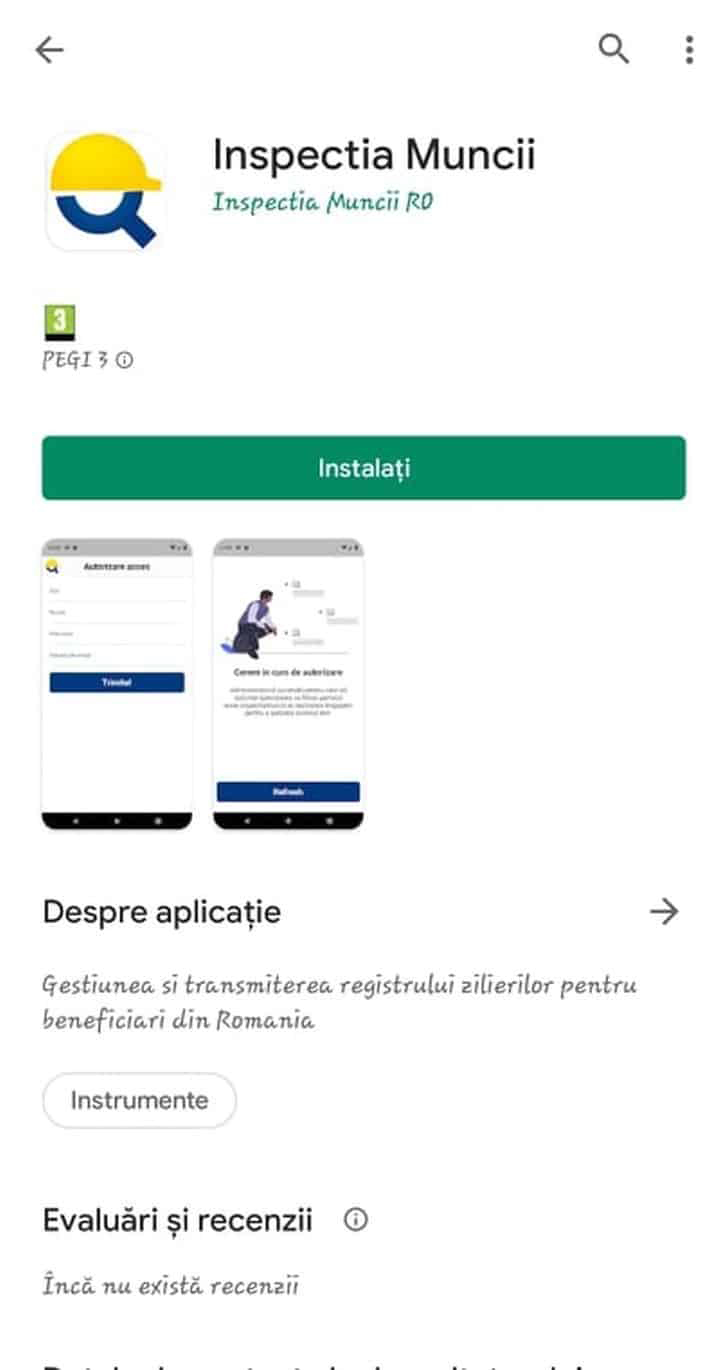
Task: Open the second app screenshot
Action: (x=288, y=683)
